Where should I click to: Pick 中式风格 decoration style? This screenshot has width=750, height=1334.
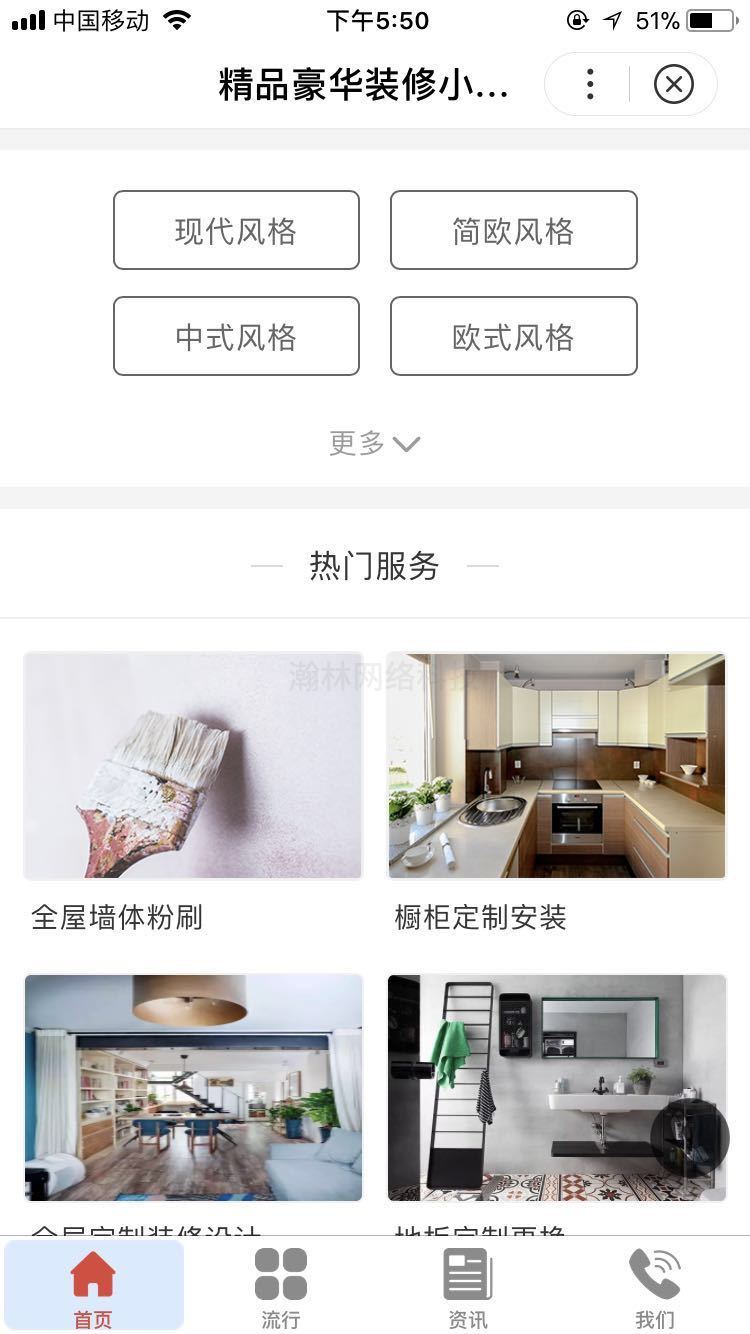point(236,336)
